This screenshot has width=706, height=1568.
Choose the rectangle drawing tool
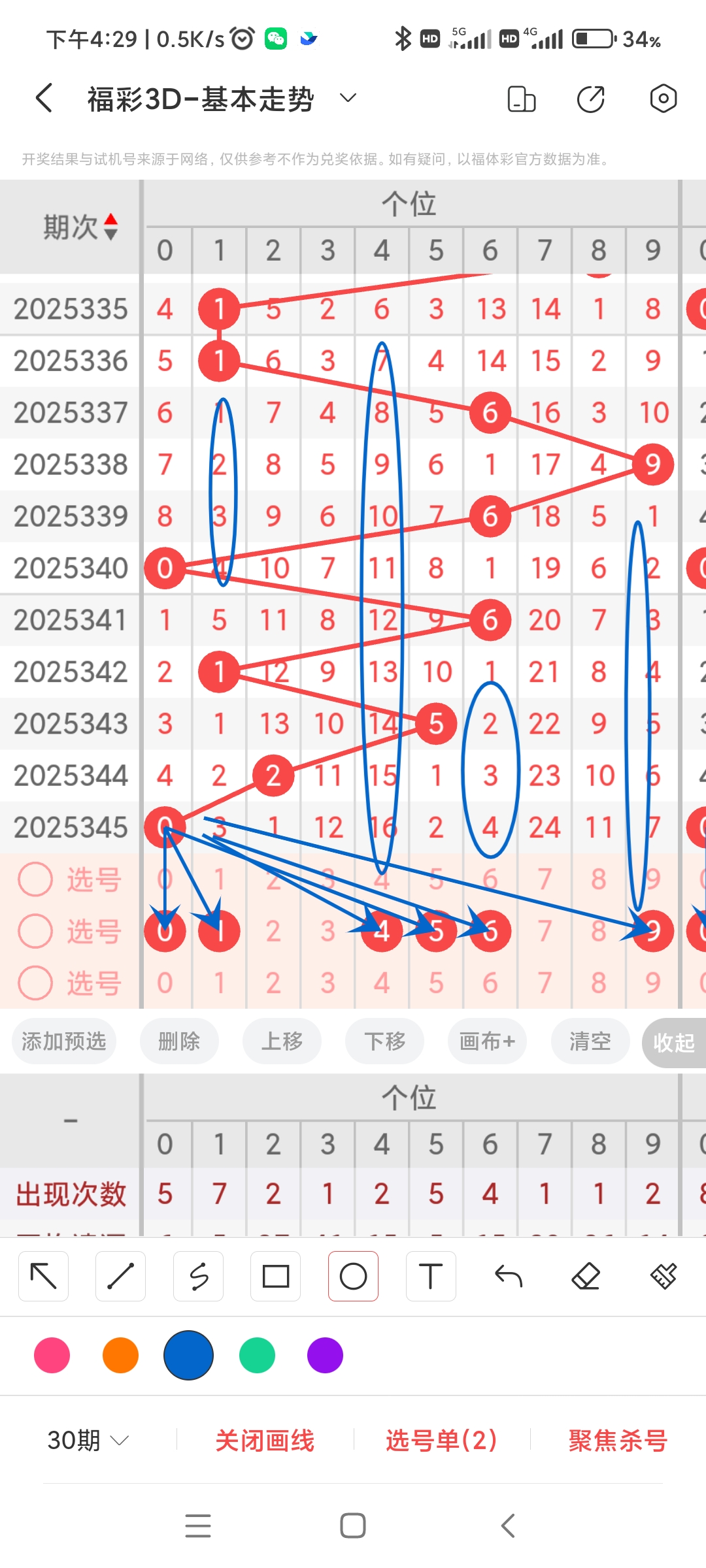click(x=275, y=1275)
